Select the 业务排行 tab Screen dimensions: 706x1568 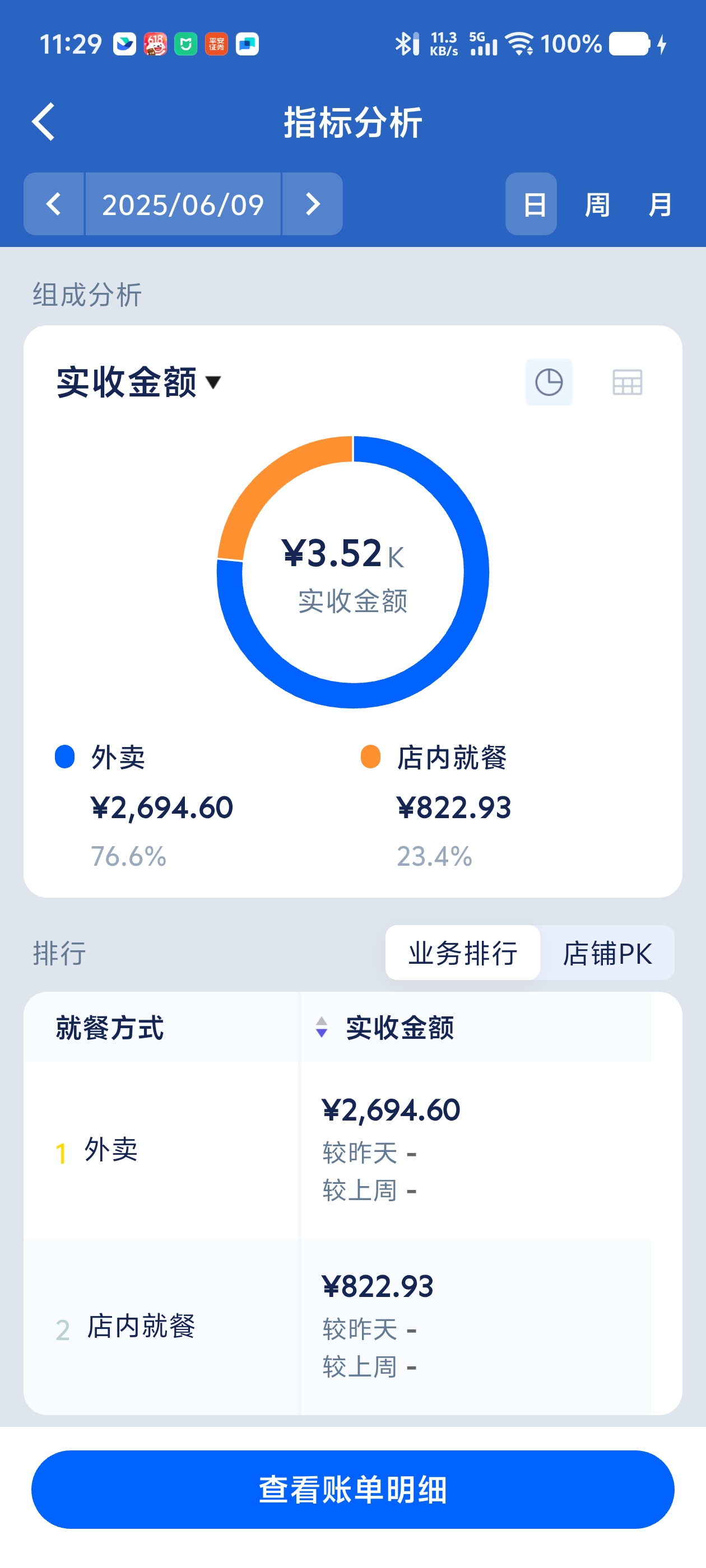(462, 953)
